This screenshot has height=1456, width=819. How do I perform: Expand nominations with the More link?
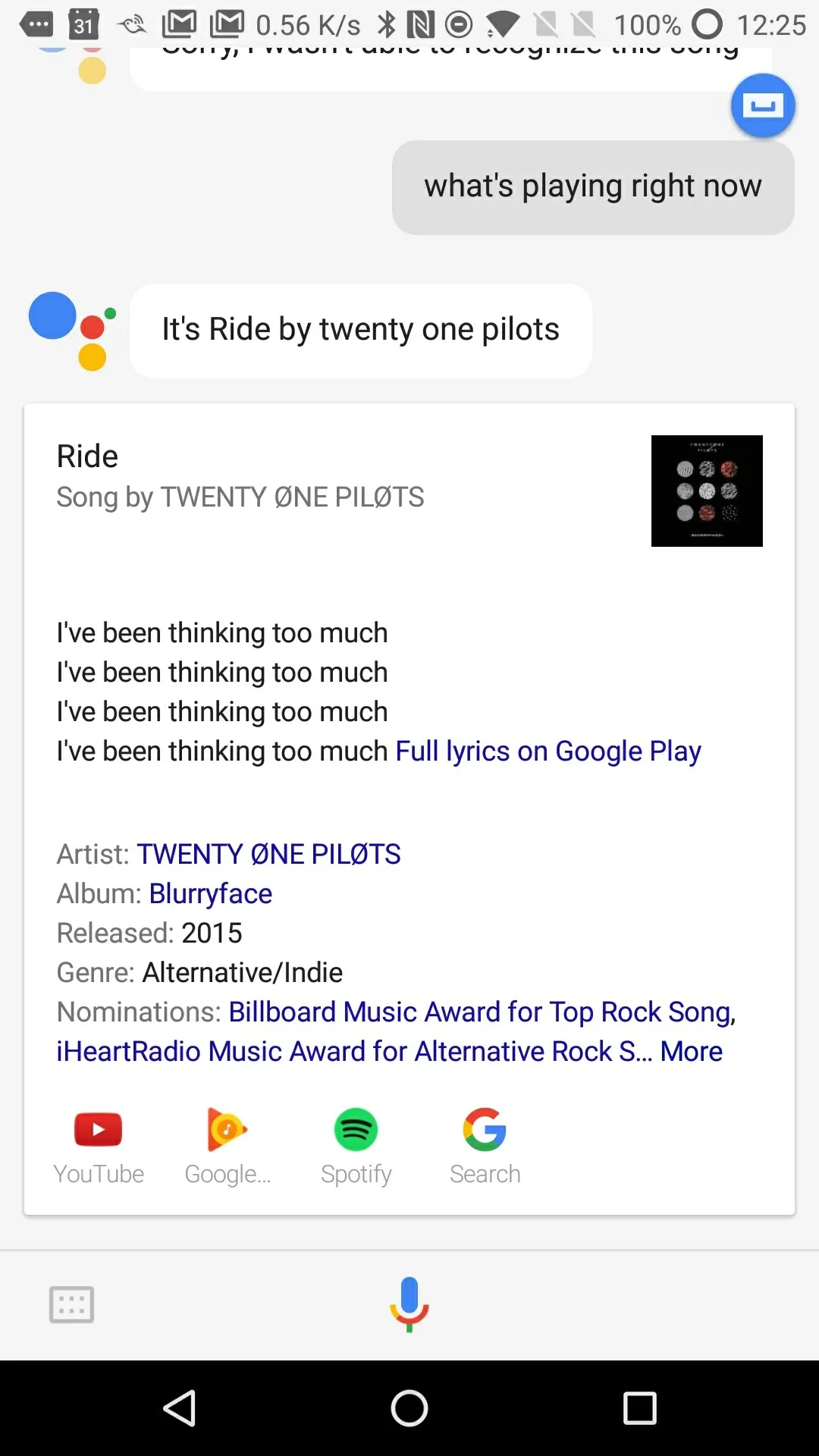tap(691, 1052)
